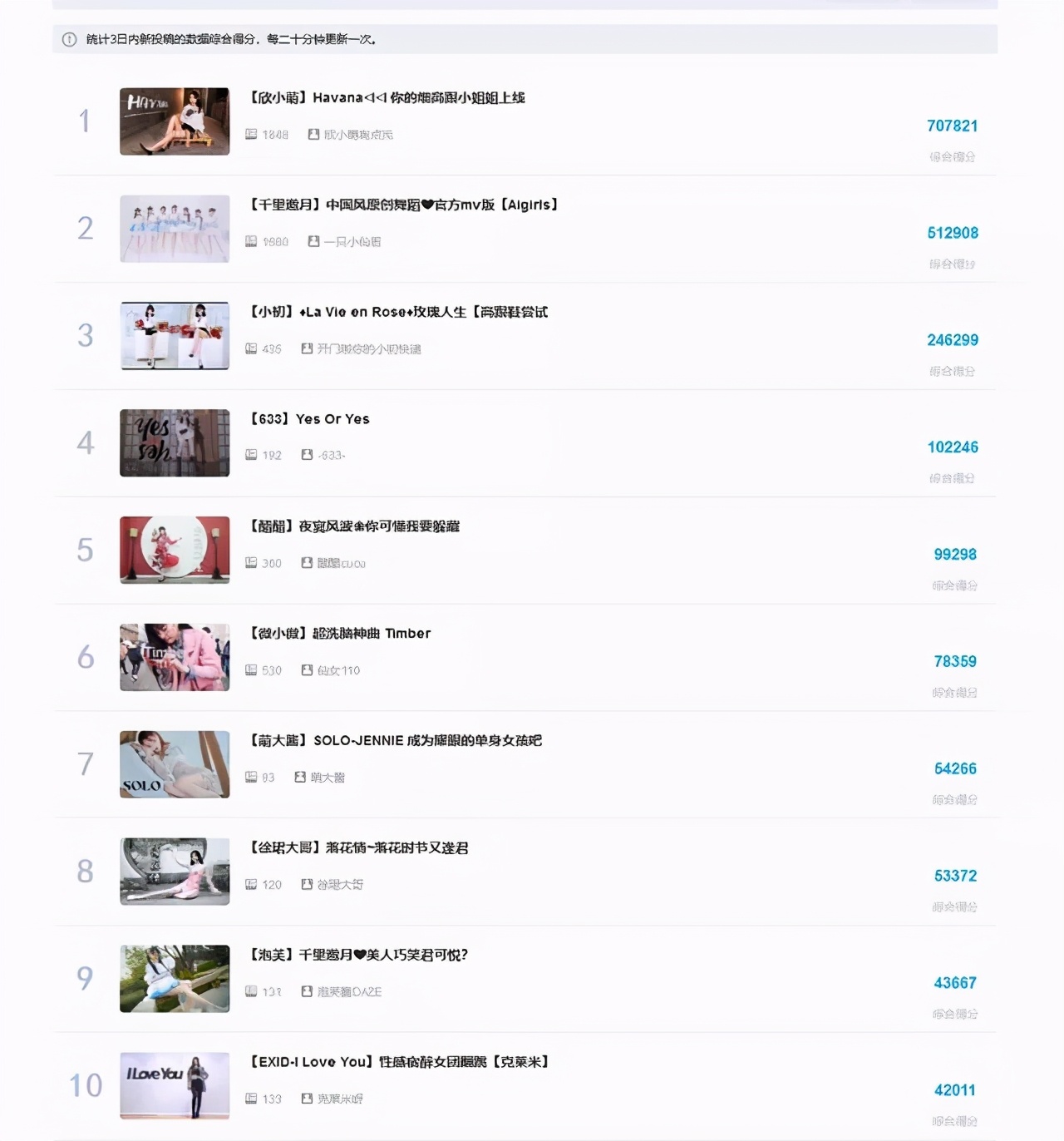Open title 【千里邀月】中国风原创舞蹈 官方mv版
The image size is (1064, 1141).
click(x=404, y=205)
